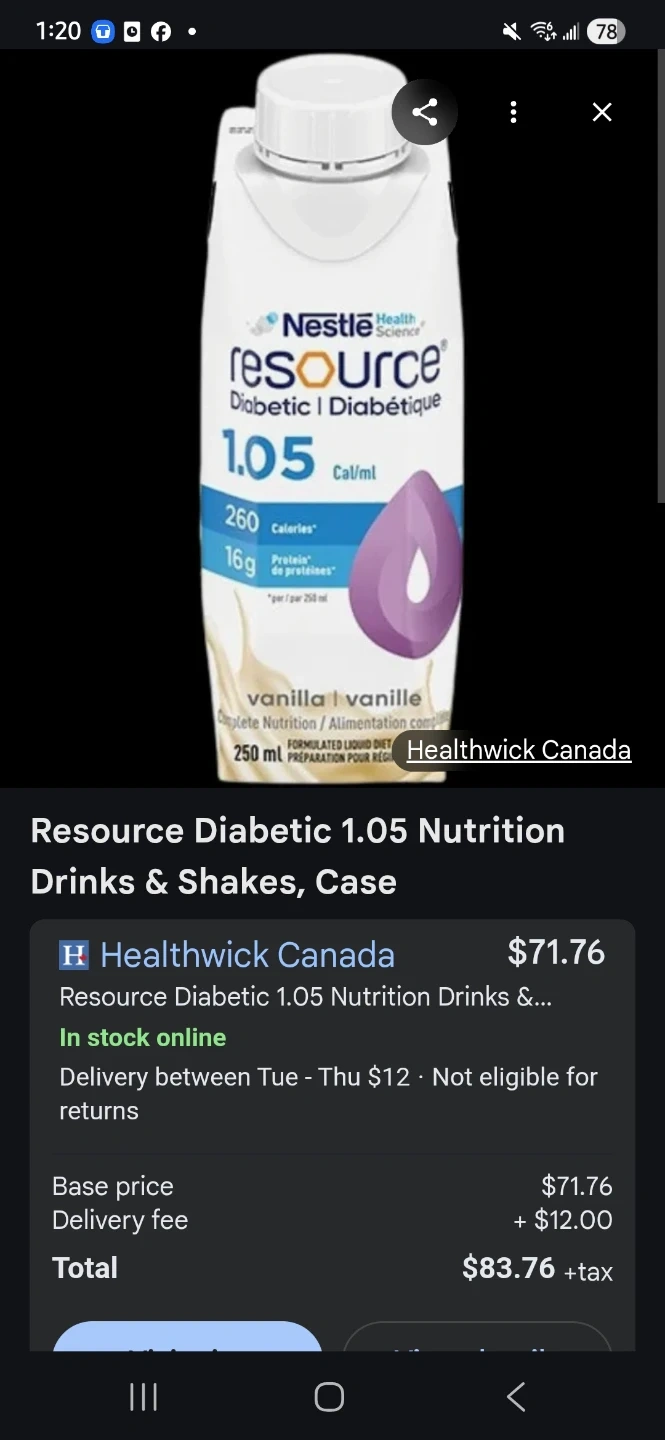665x1440 pixels.
Task: Open the three-dot overflow menu
Action: click(x=513, y=112)
